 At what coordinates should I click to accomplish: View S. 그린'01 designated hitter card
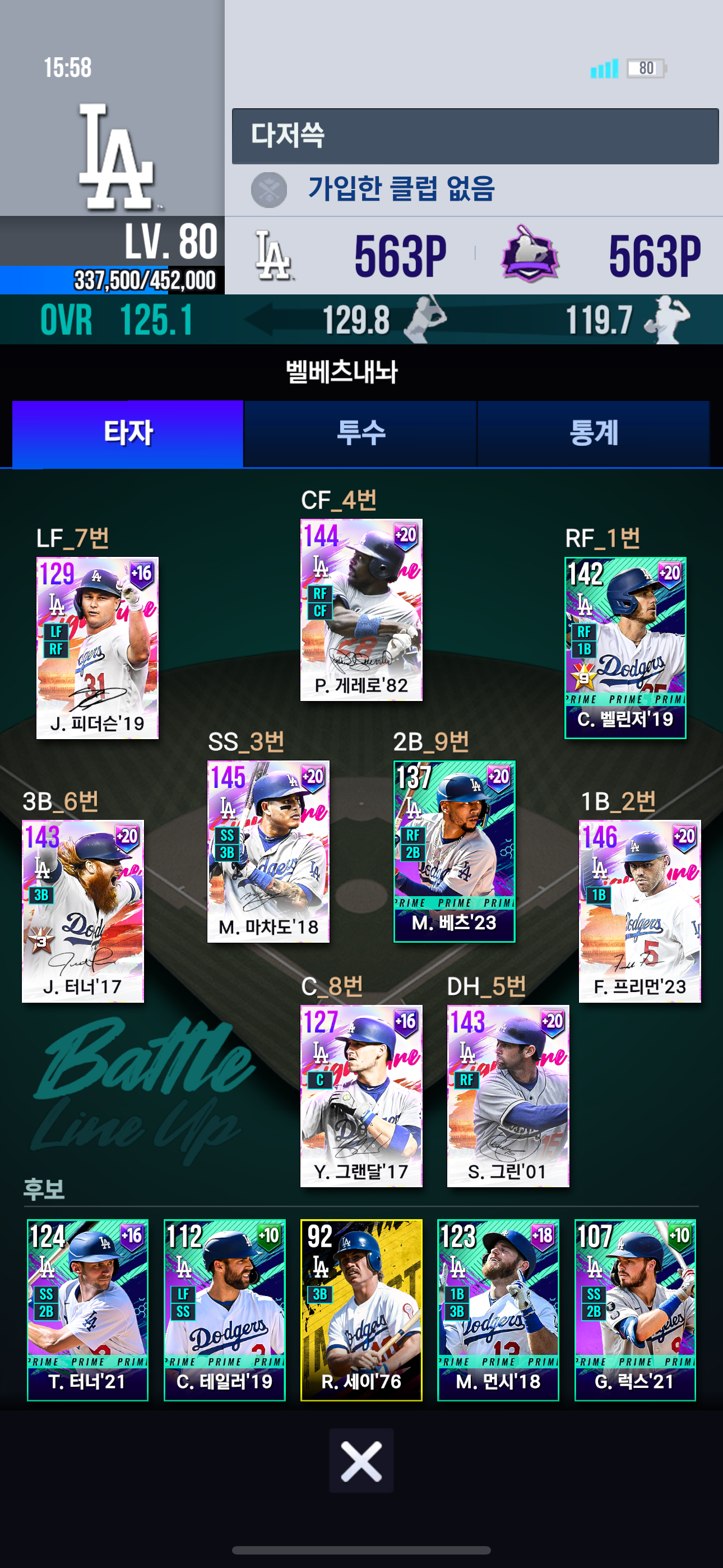click(x=508, y=1096)
